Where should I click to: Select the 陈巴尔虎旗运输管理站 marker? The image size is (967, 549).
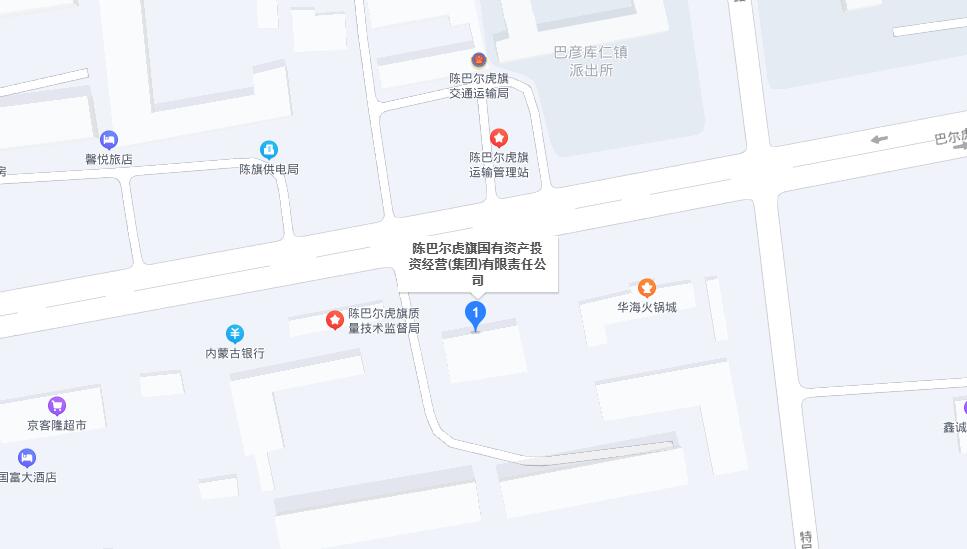(498, 138)
